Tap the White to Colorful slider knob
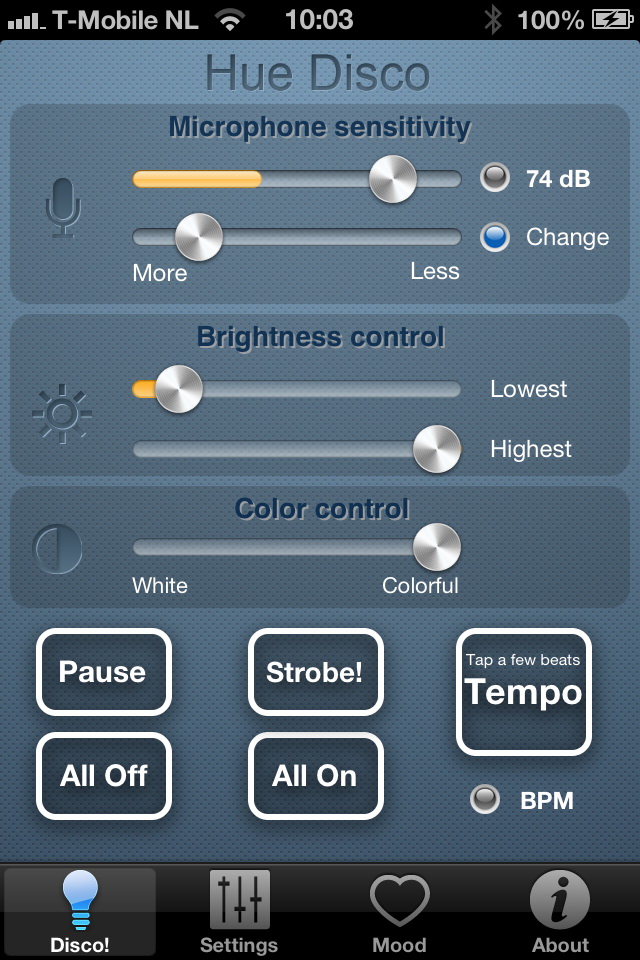640x960 pixels. click(437, 547)
